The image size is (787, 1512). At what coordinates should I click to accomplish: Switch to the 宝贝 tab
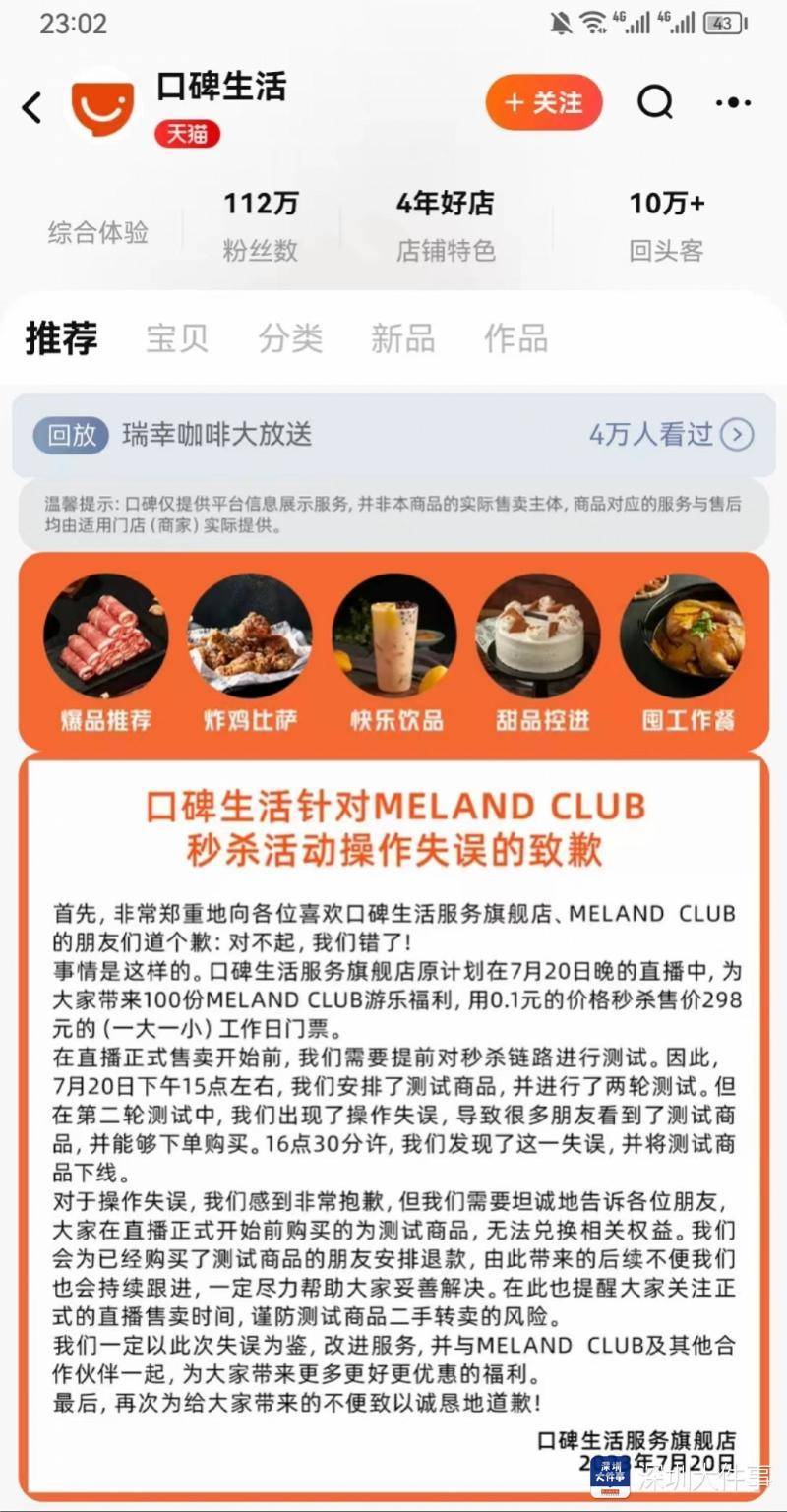177,338
